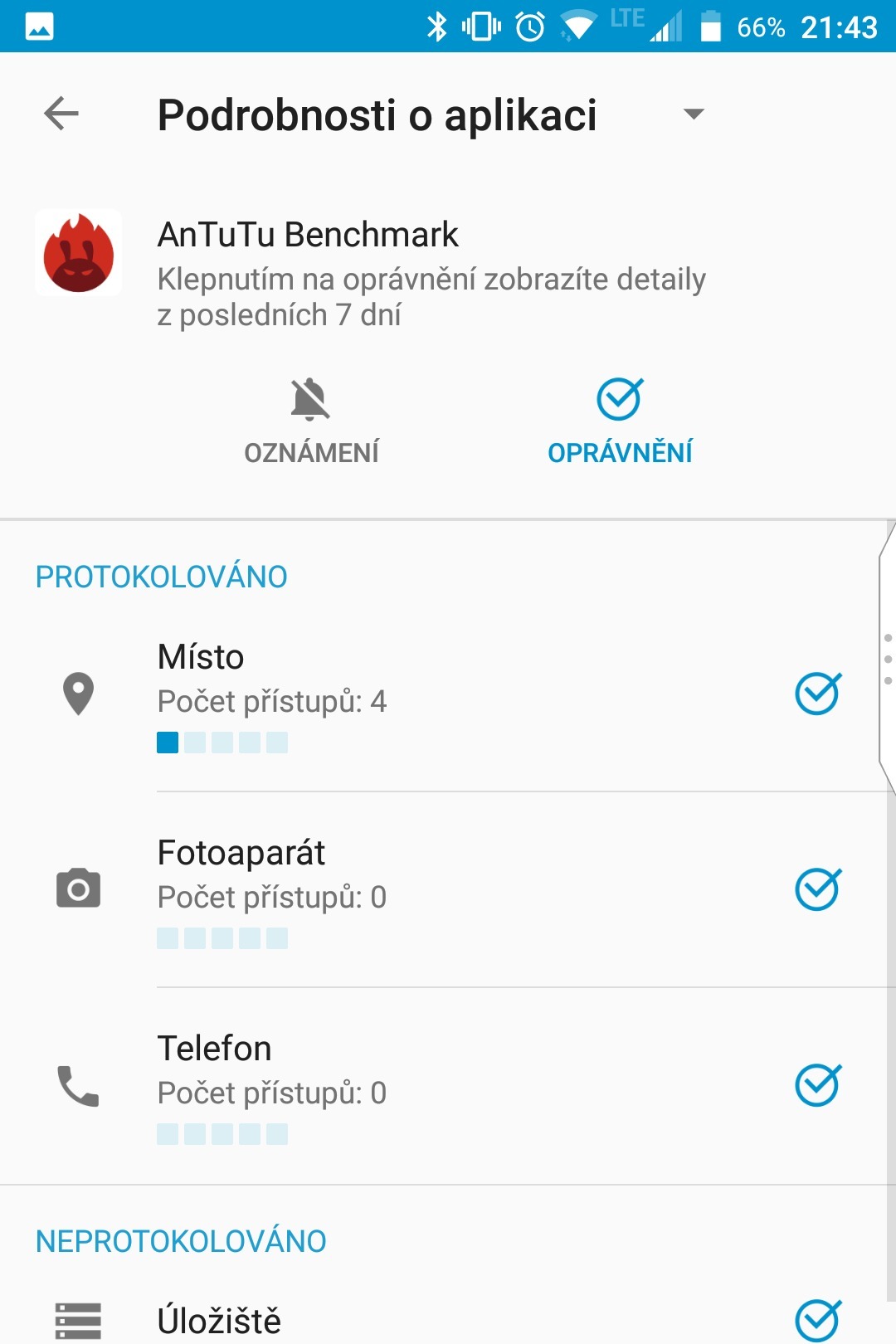896x1344 pixels.
Task: Click the back arrow to leave app details
Action: tap(60, 114)
